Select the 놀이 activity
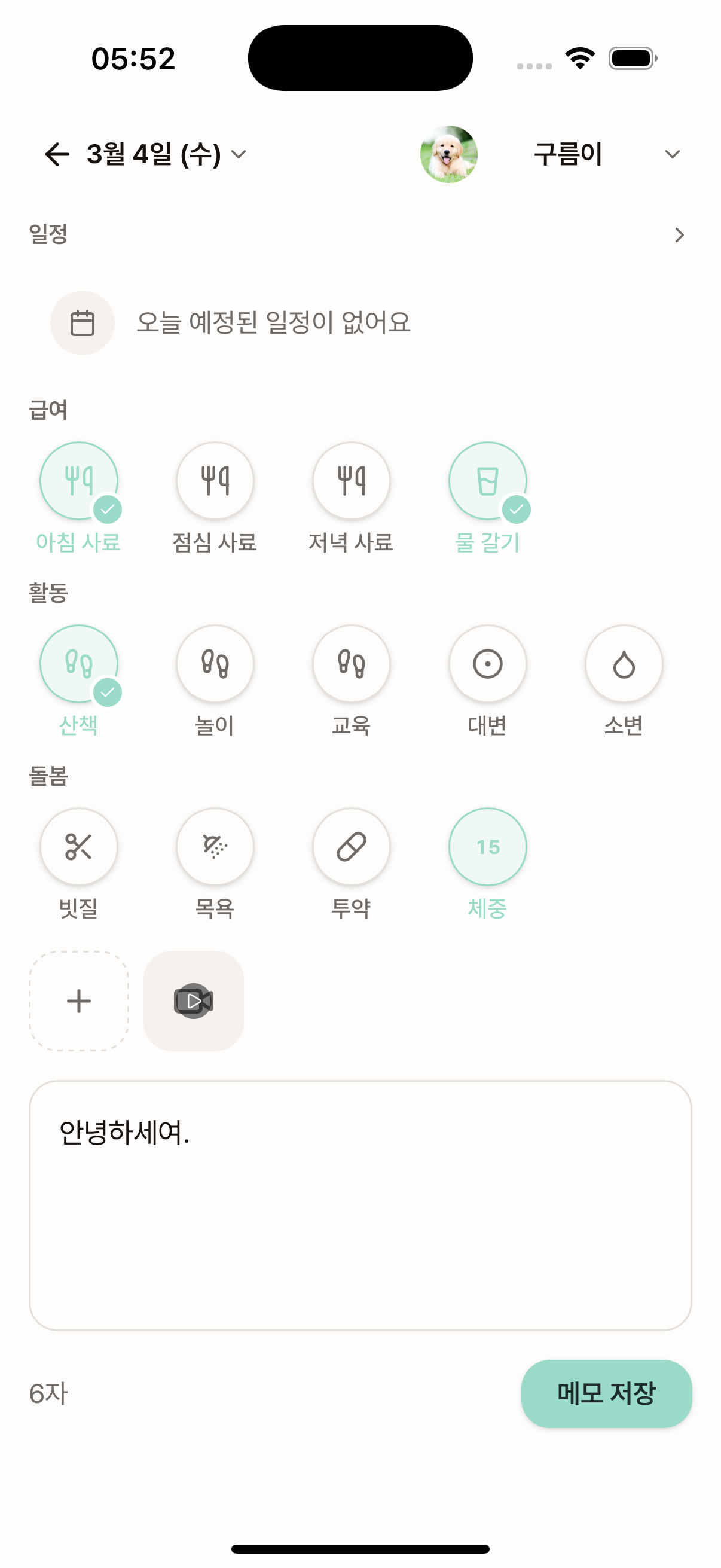The height and width of the screenshot is (1568, 721). (215, 663)
